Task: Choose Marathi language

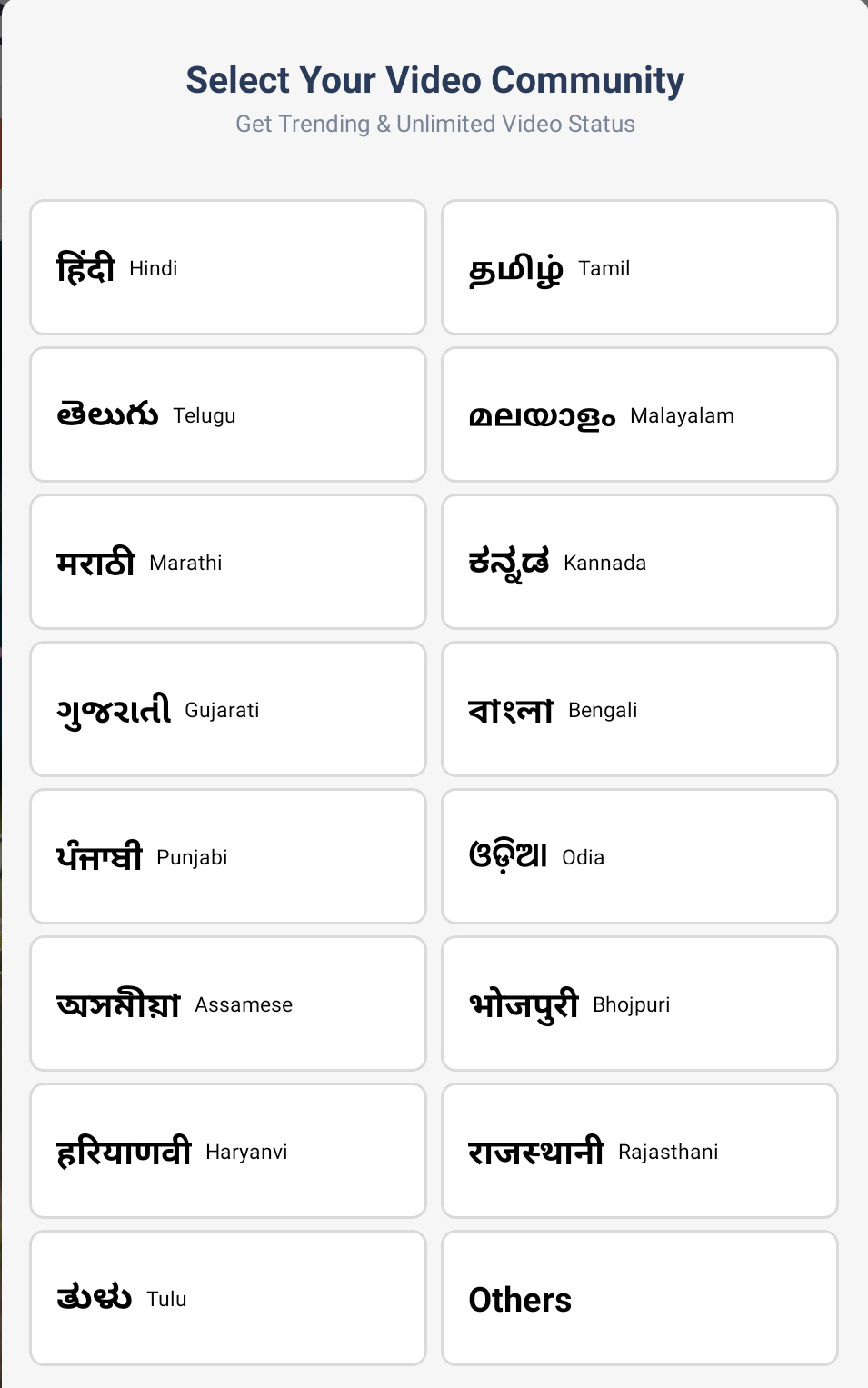Action: (227, 562)
